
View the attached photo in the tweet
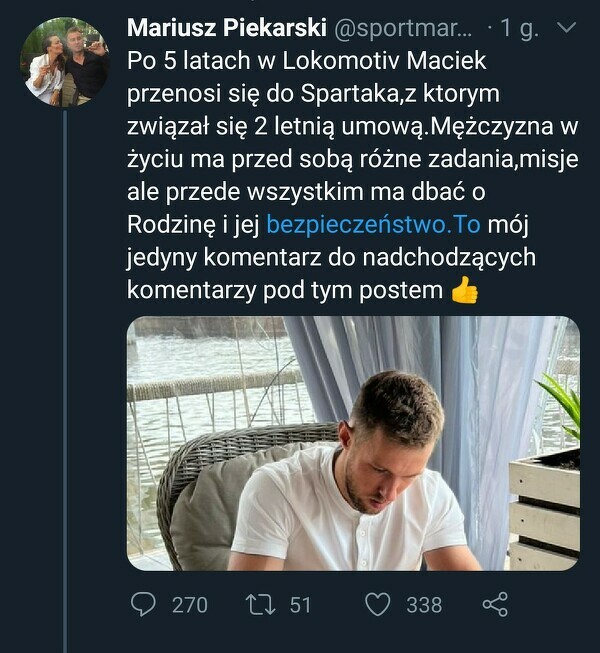(353, 443)
